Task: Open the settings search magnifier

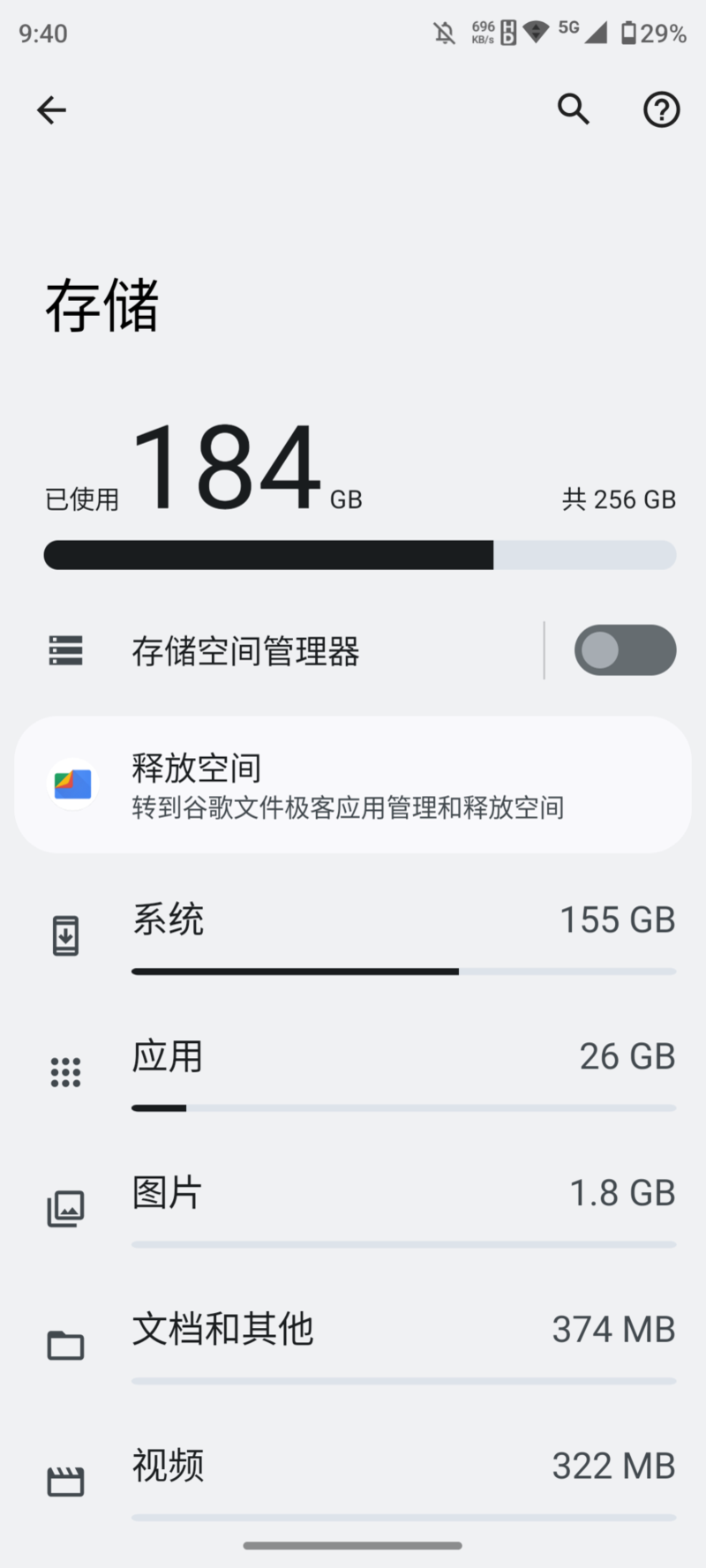Action: coord(574,109)
